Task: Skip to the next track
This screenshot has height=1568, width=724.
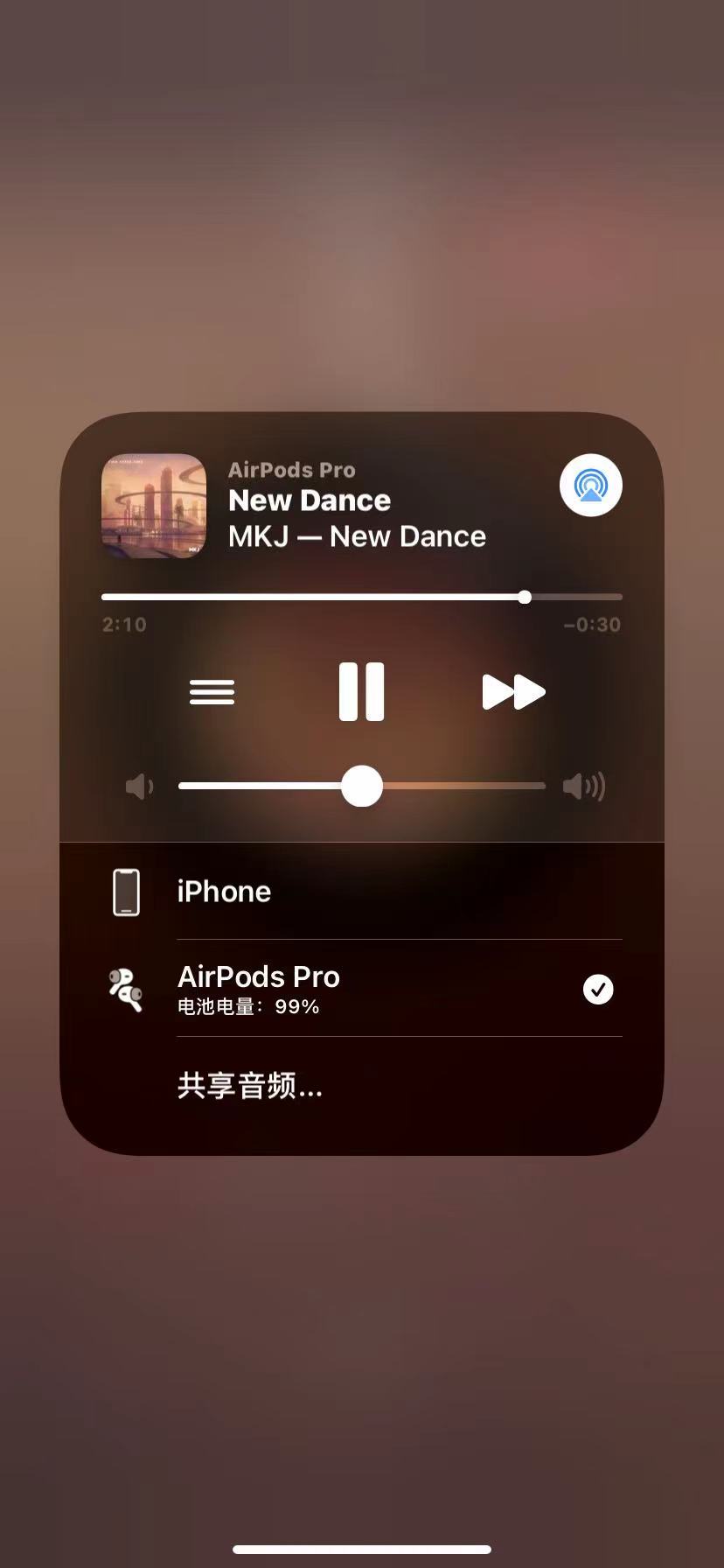Action: 513,691
